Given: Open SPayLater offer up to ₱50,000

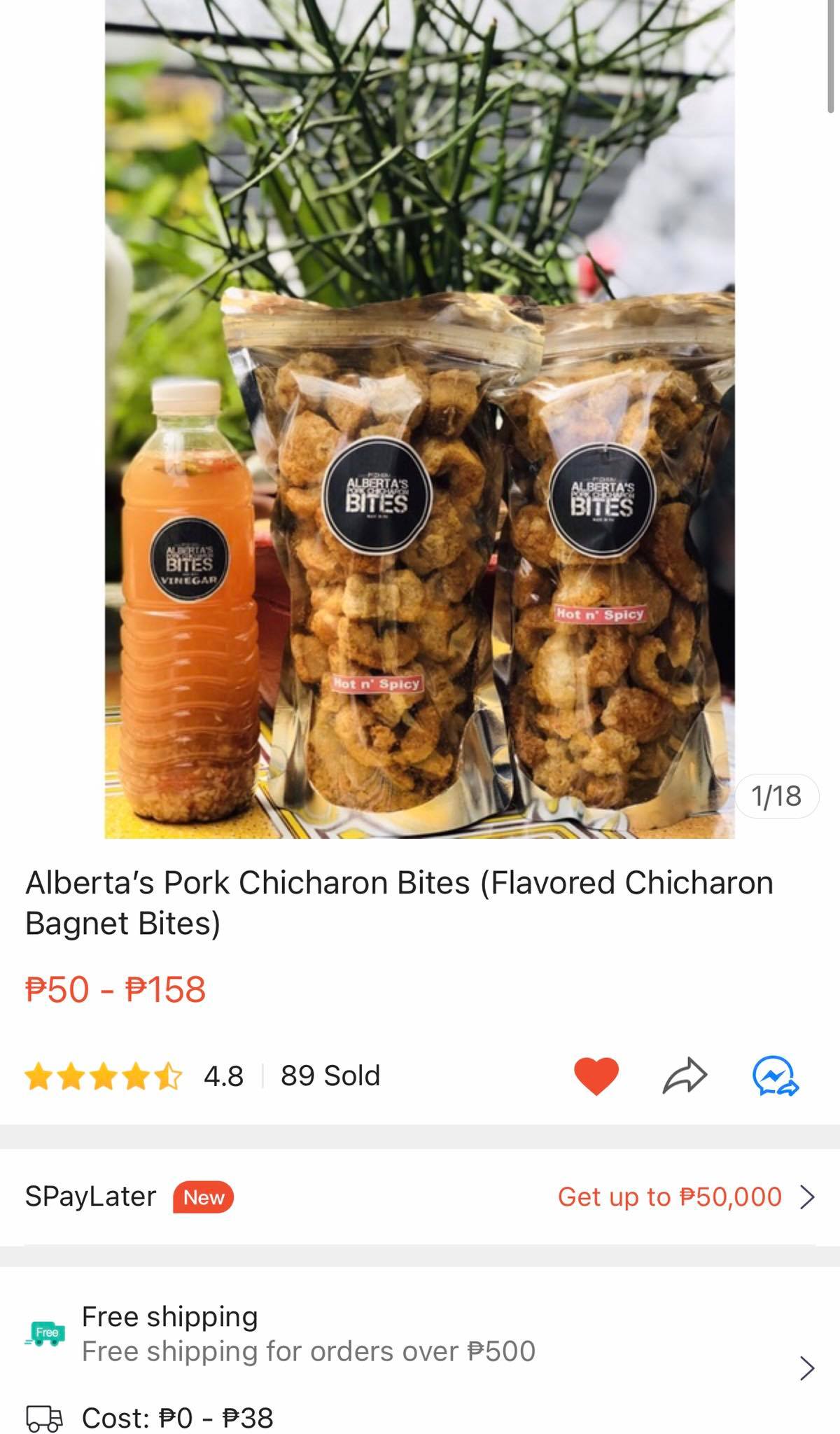Looking at the screenshot, I should pyautogui.click(x=686, y=1197).
